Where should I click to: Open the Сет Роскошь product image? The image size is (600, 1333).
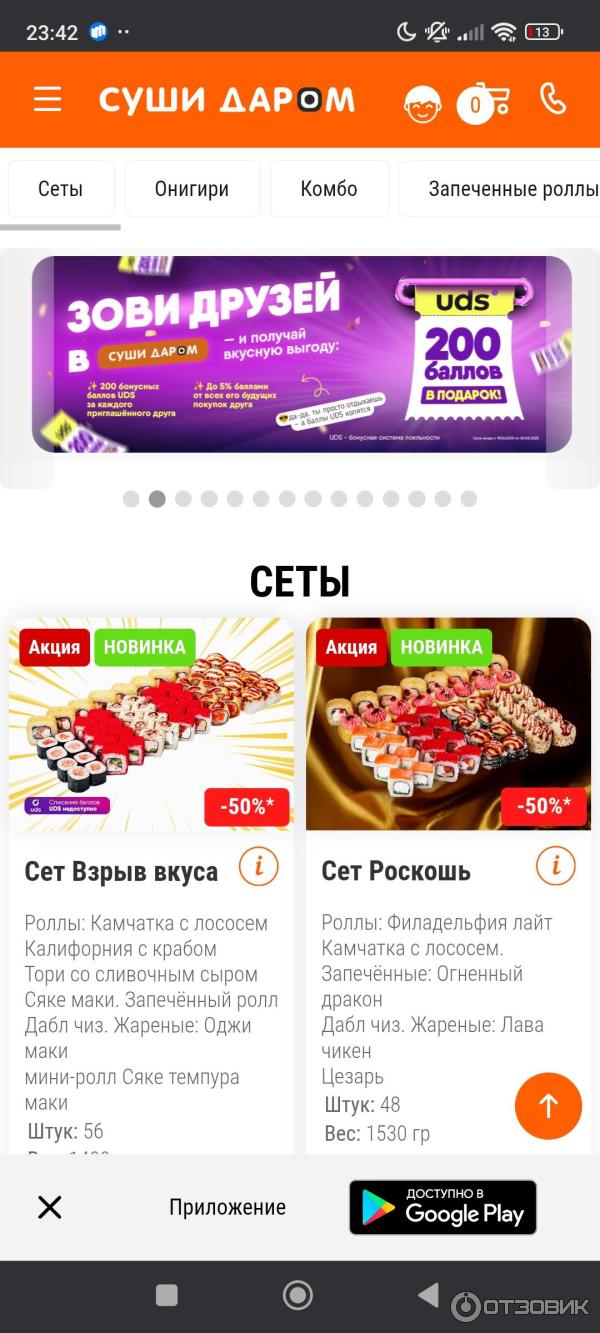[448, 724]
